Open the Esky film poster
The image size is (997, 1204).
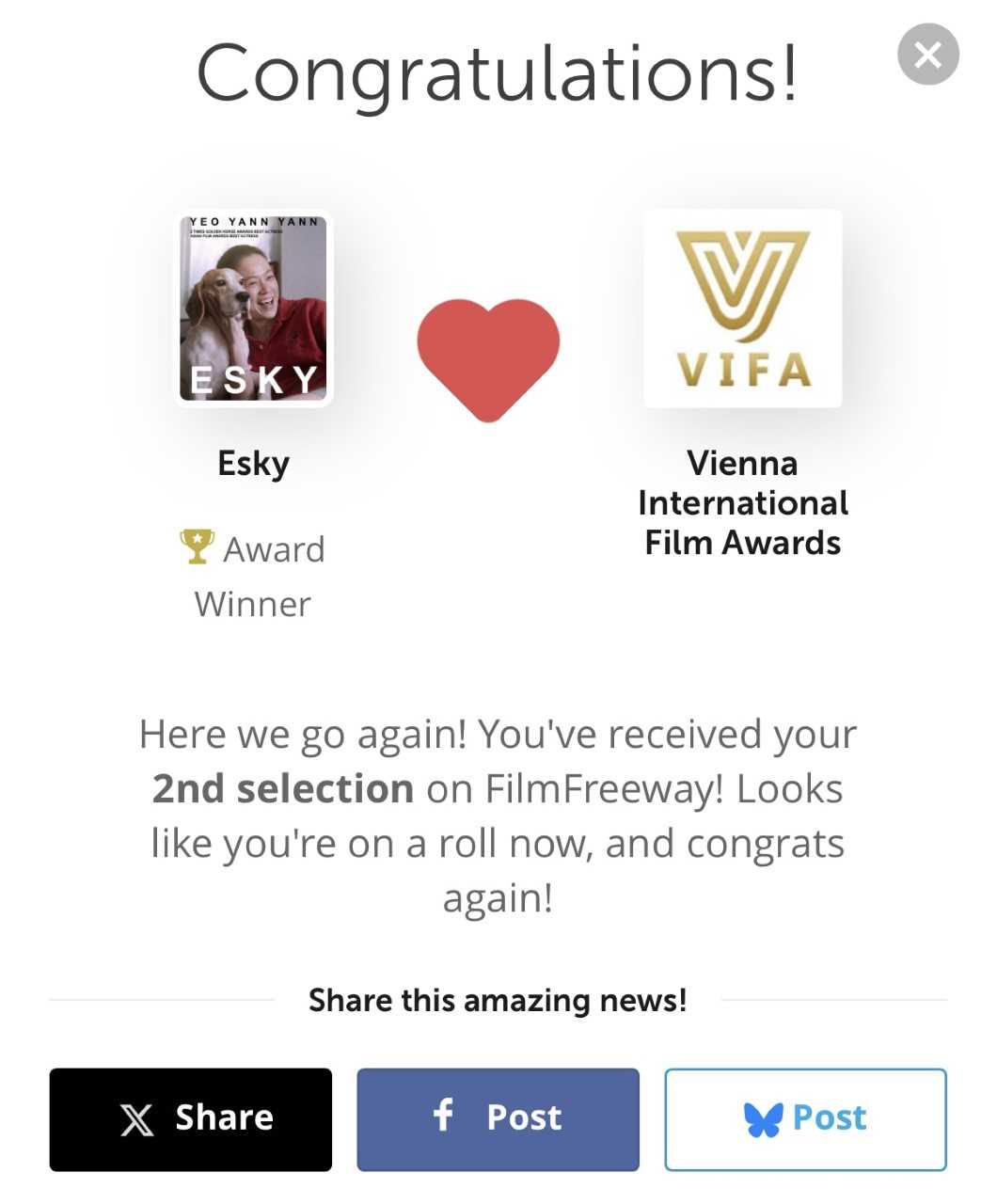pos(254,309)
